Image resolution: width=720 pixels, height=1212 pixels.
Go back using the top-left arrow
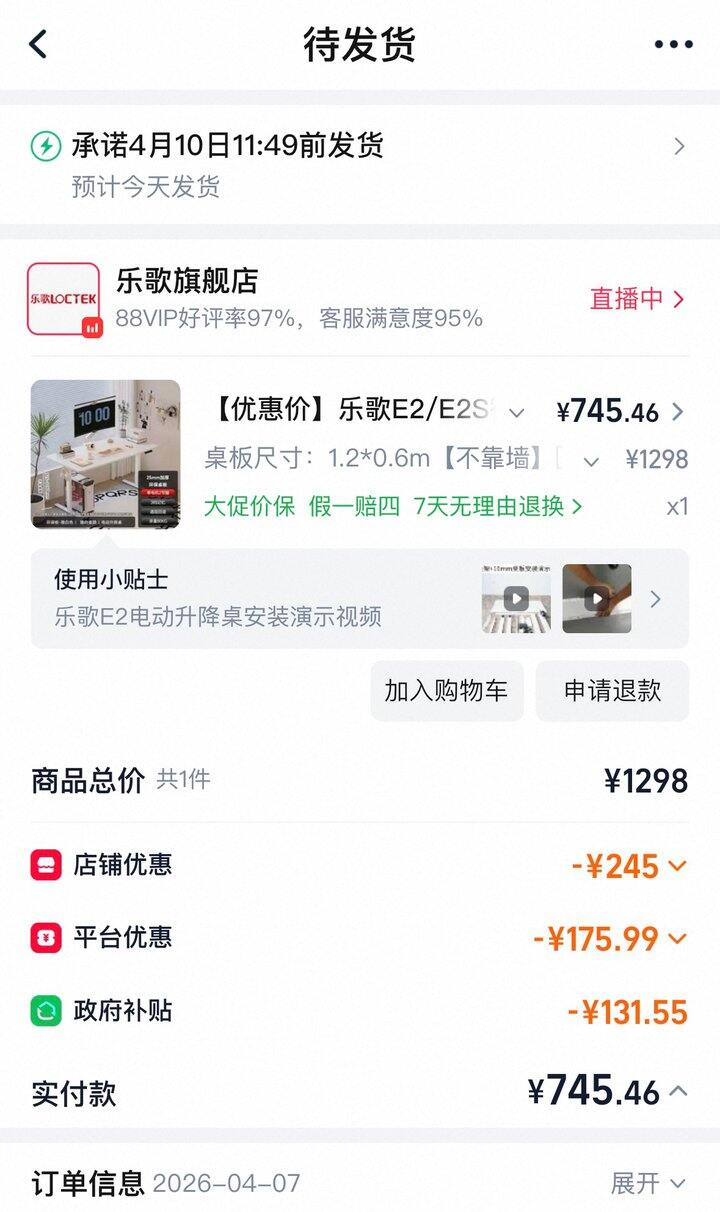38,44
